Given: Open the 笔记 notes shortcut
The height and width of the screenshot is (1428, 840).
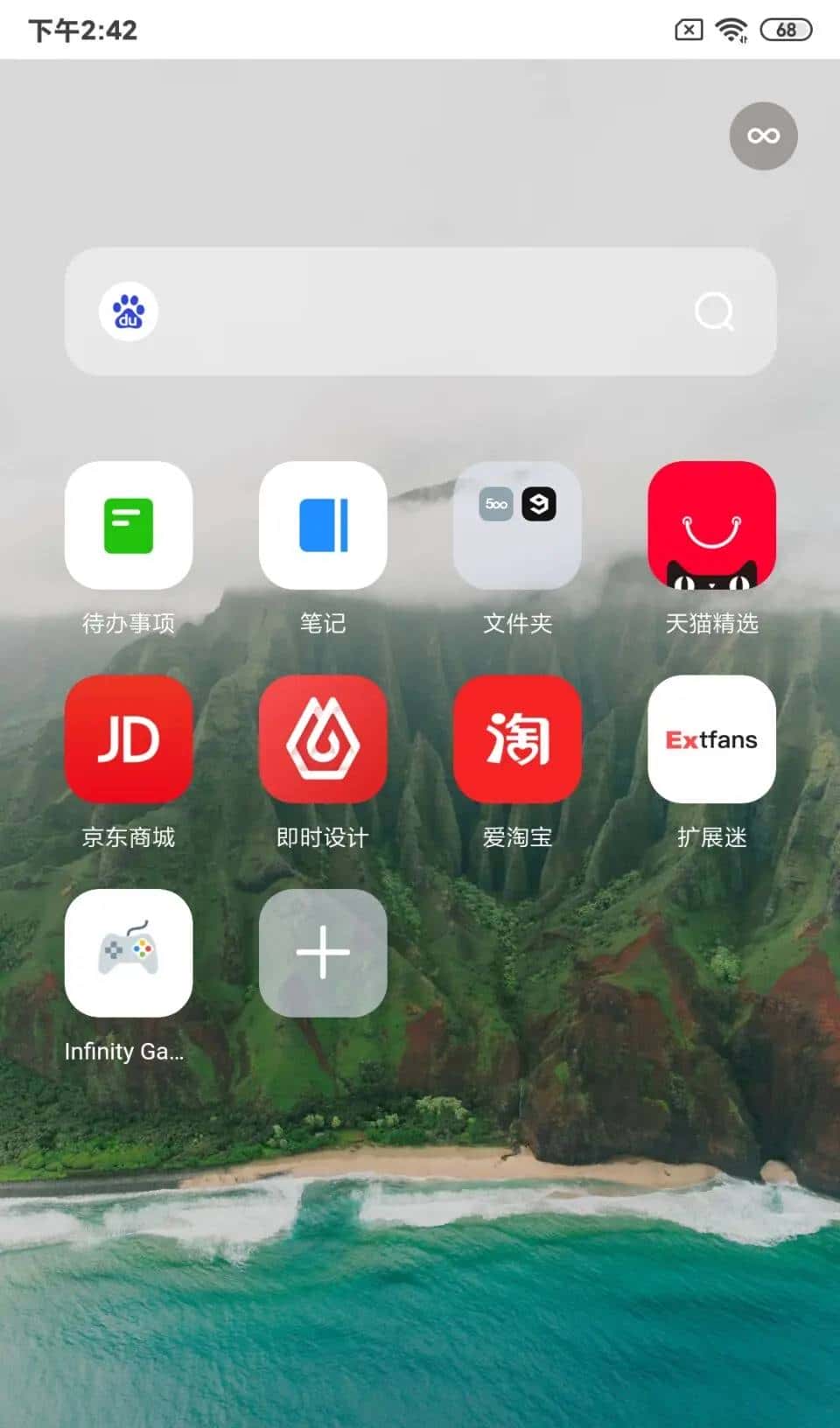Looking at the screenshot, I should tap(323, 525).
